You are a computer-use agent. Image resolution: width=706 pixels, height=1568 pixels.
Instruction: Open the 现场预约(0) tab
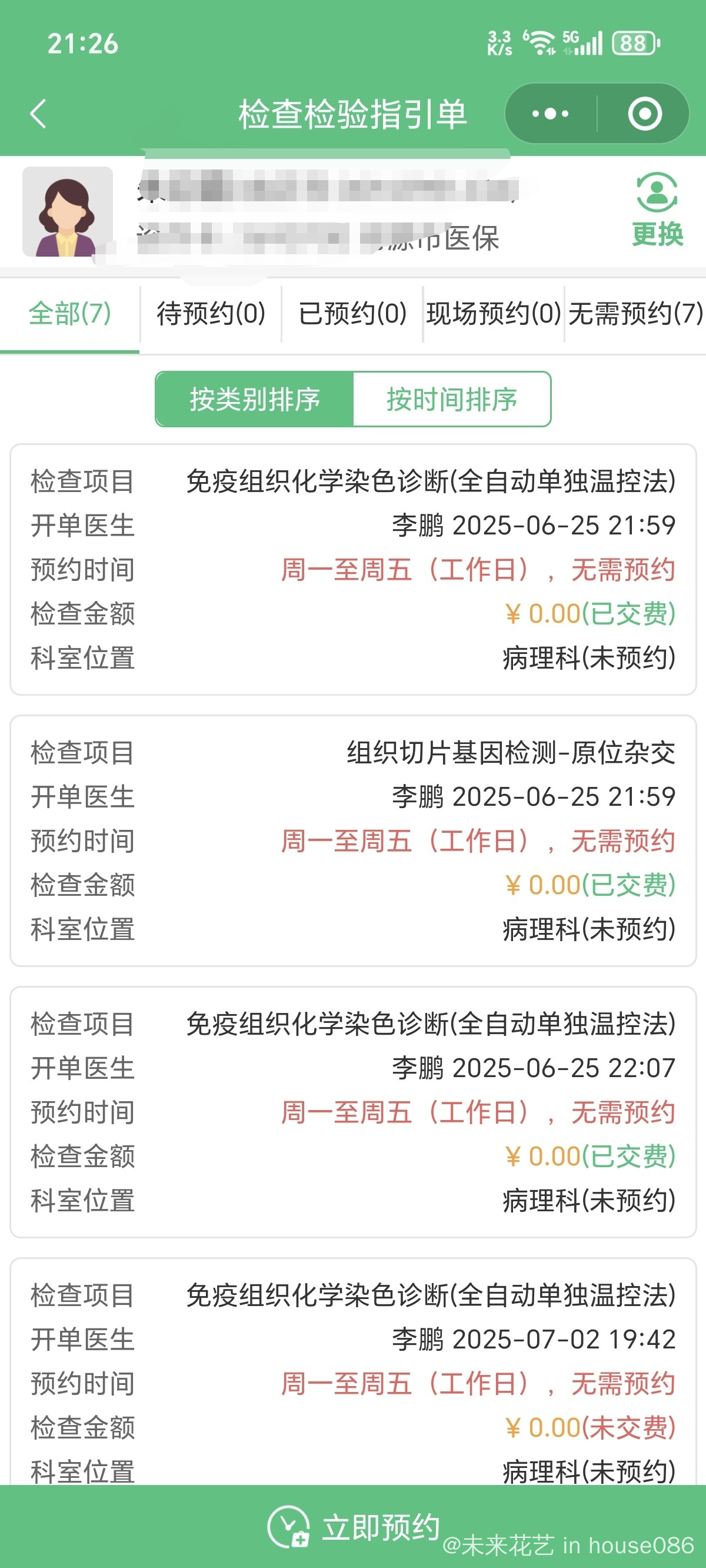click(x=494, y=314)
